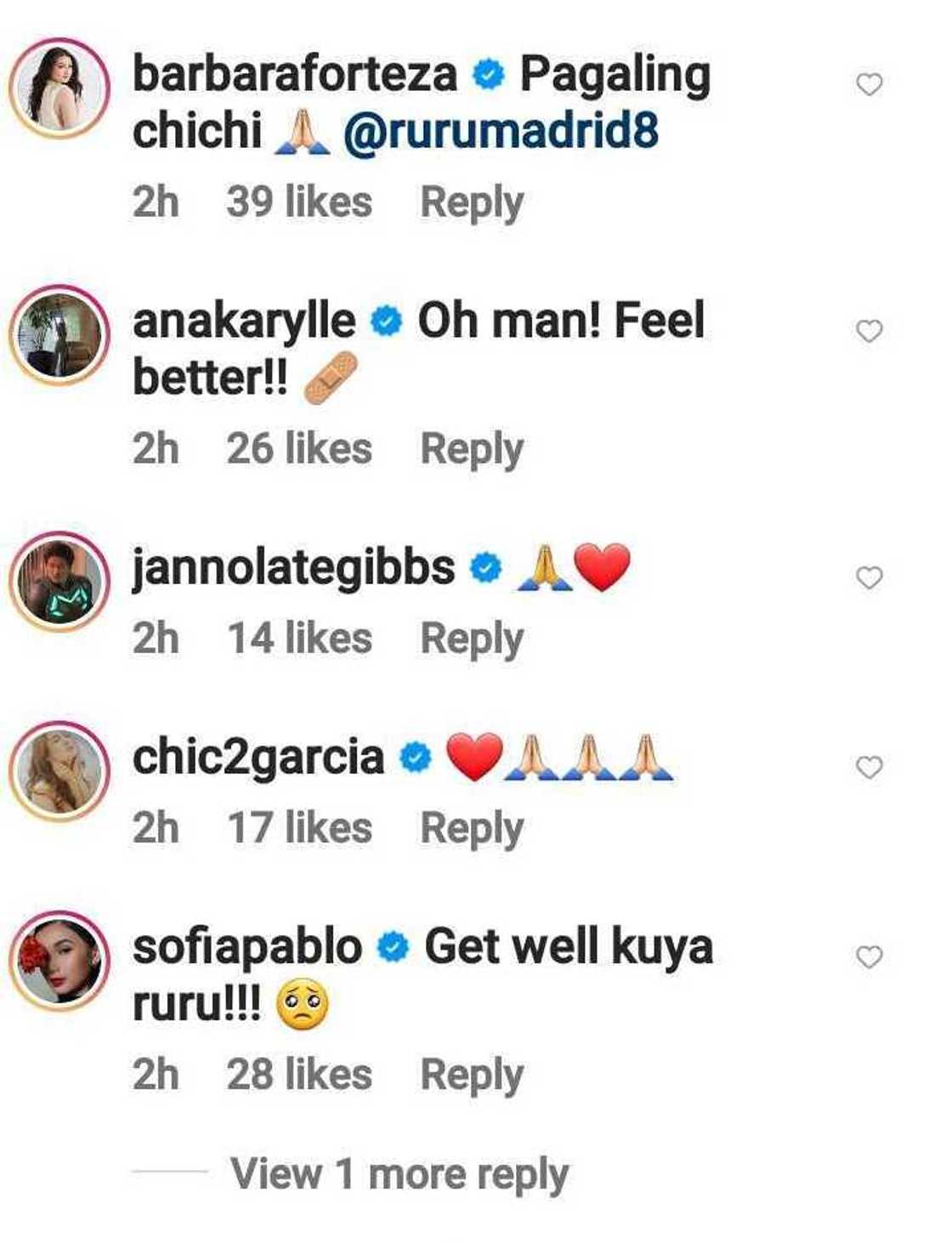Open jannolategibbs's profile picture
Image resolution: width=952 pixels, height=1244 pixels.
click(x=59, y=581)
